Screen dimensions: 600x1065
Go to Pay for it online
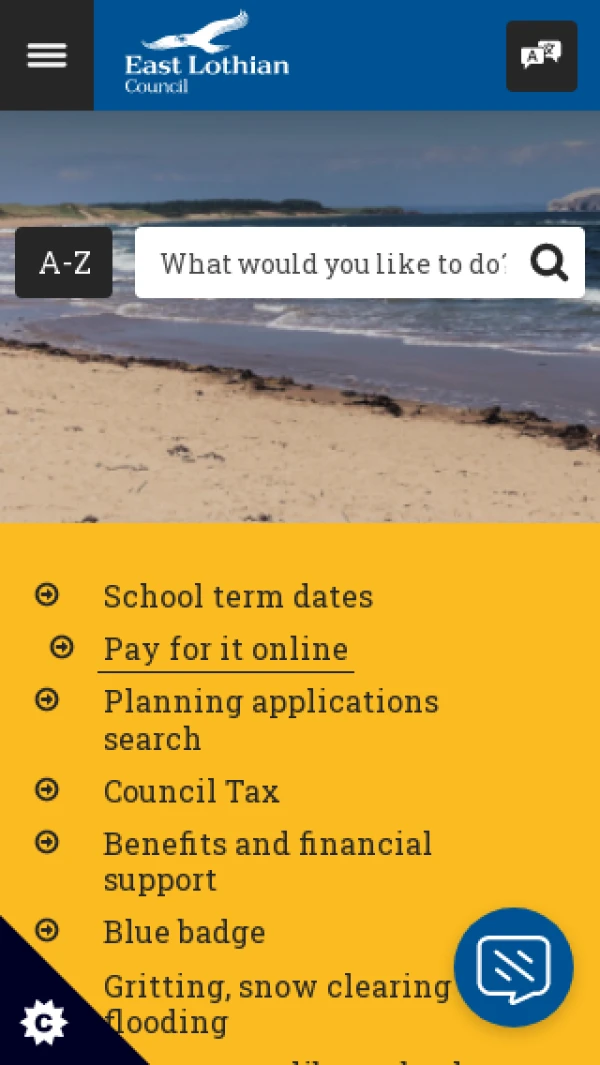coord(226,650)
